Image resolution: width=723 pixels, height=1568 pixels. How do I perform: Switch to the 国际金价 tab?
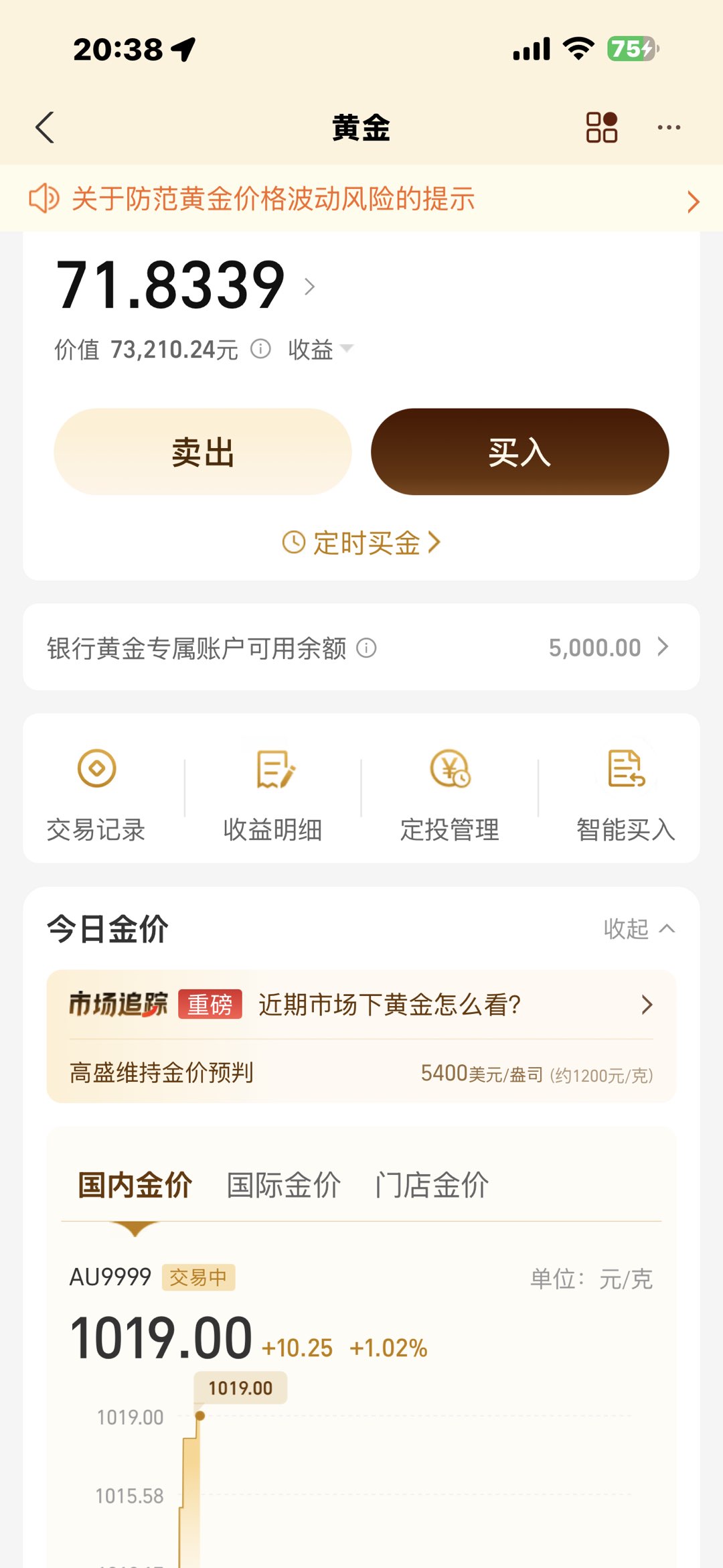pos(284,1185)
